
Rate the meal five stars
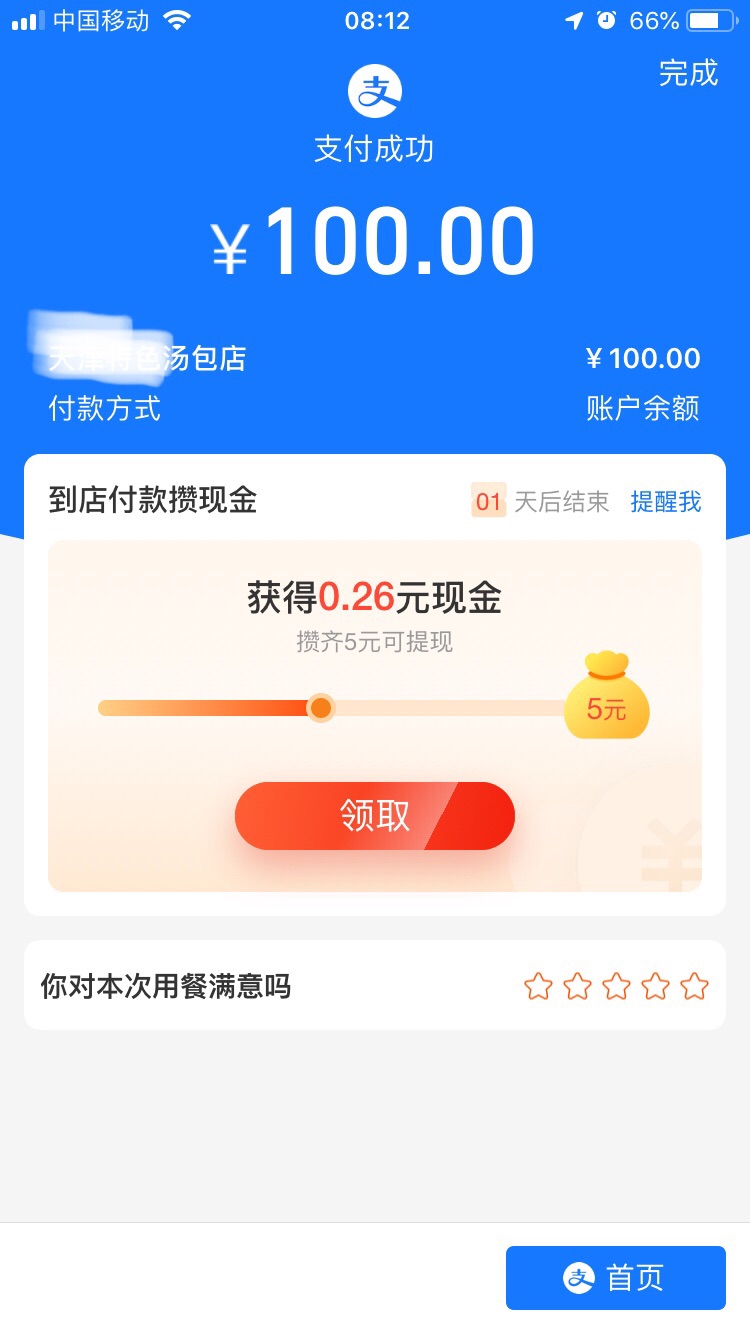[694, 987]
